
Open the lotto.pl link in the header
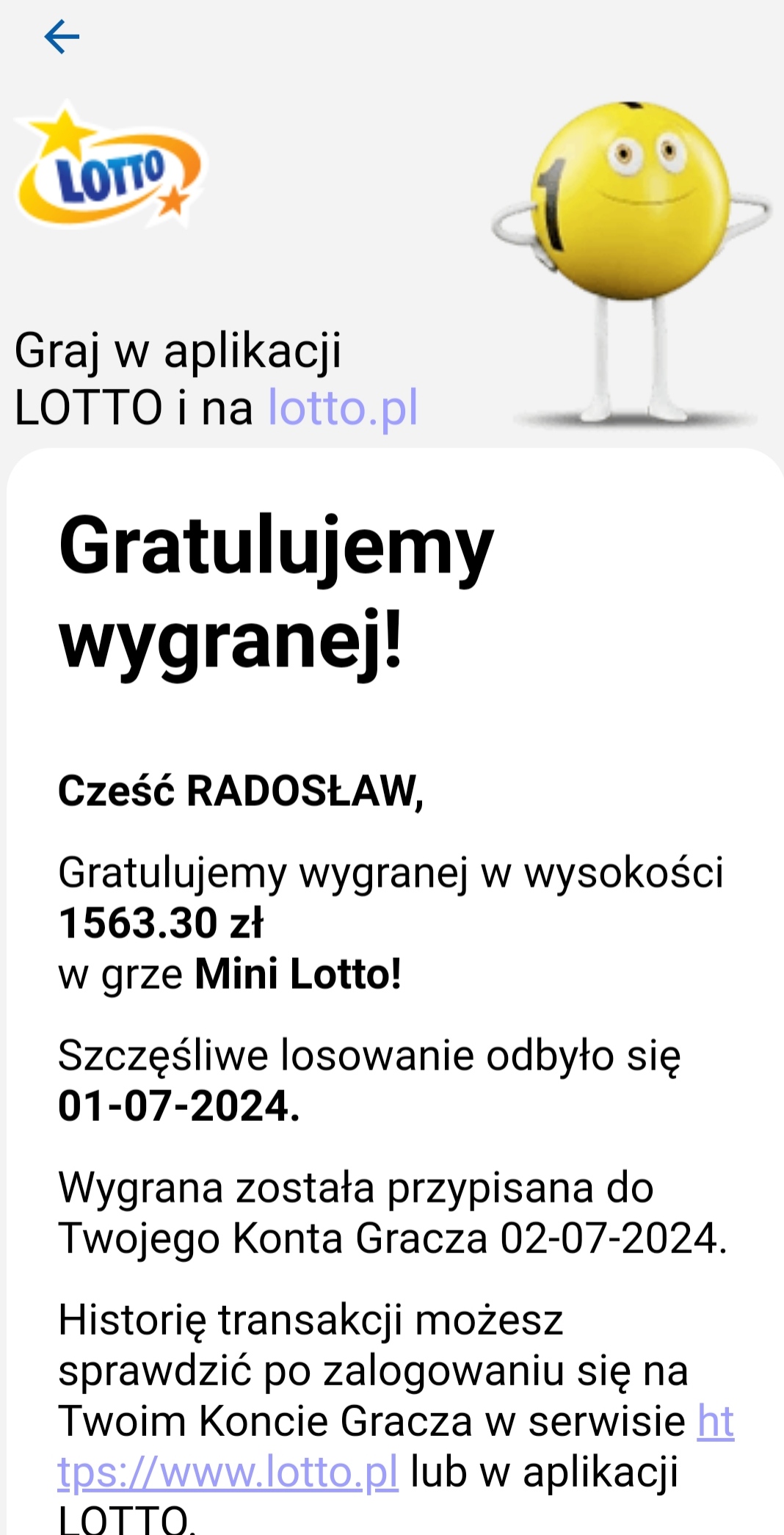343,408
